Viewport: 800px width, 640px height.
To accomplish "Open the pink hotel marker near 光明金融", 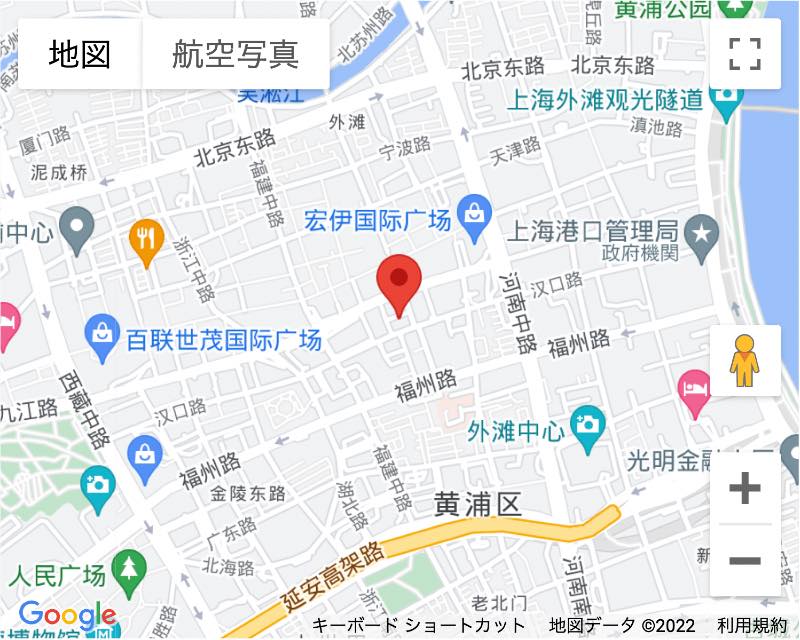I will tap(696, 387).
